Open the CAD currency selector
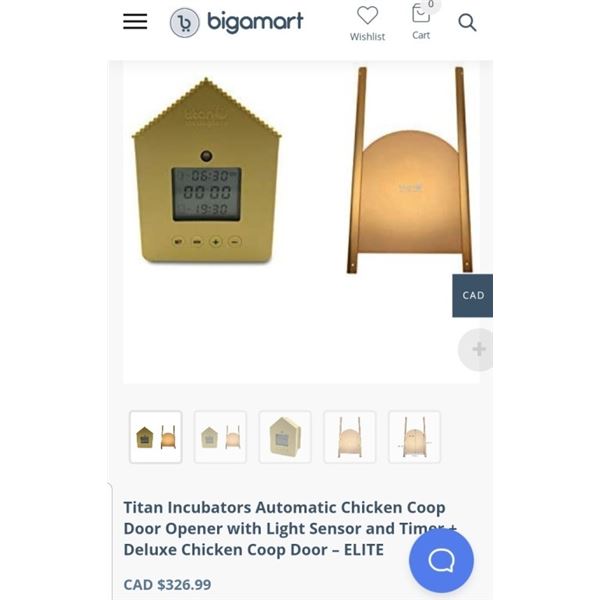The image size is (600, 600). pos(473,295)
